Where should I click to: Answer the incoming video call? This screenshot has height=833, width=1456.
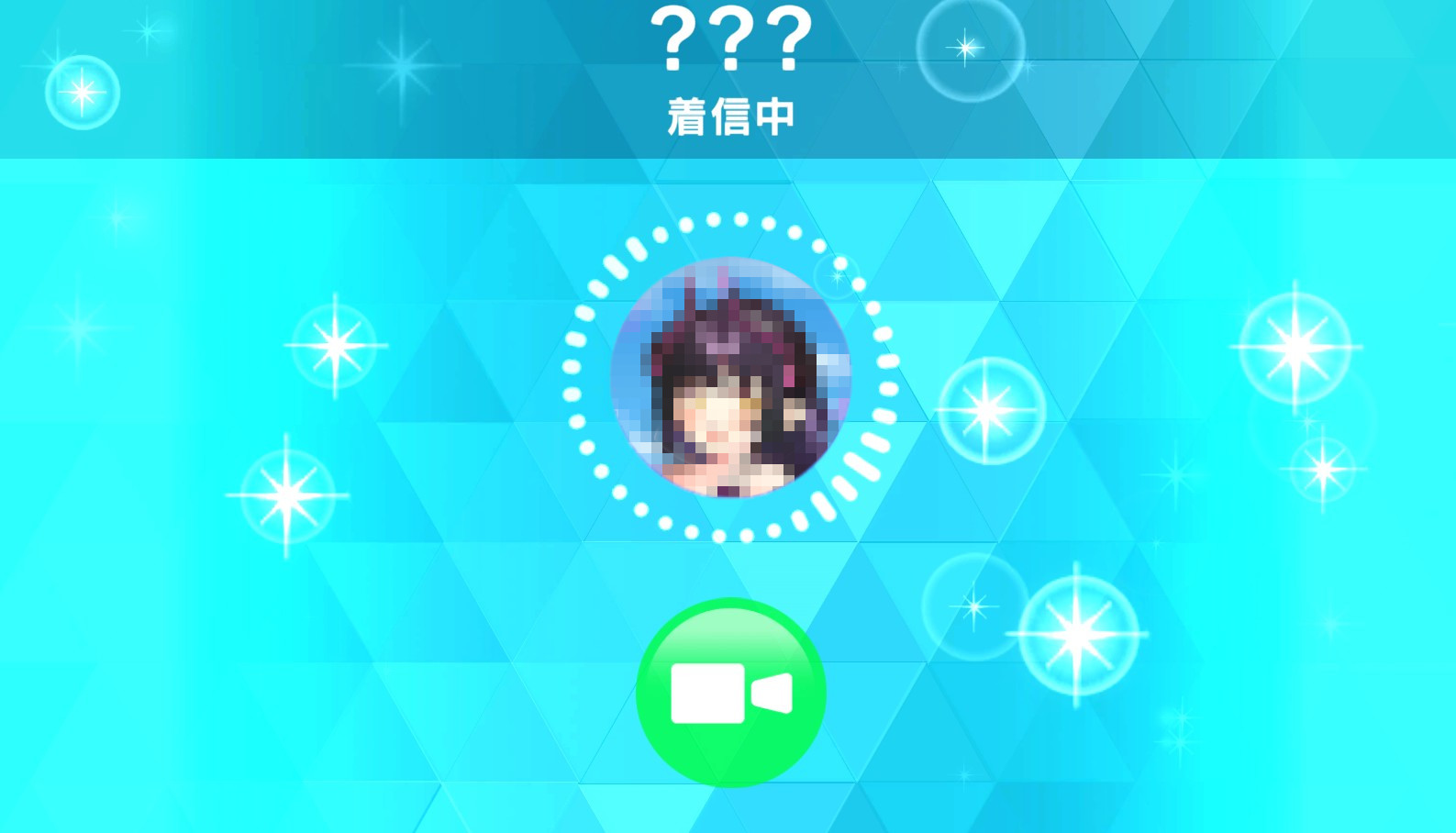pyautogui.click(x=731, y=693)
